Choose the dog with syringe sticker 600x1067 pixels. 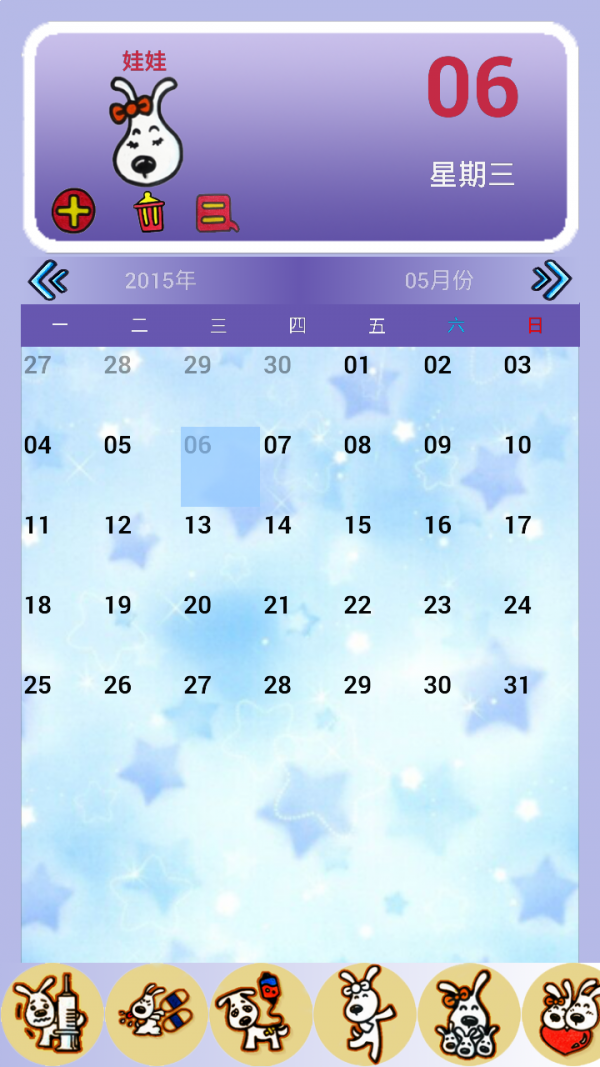51,1013
